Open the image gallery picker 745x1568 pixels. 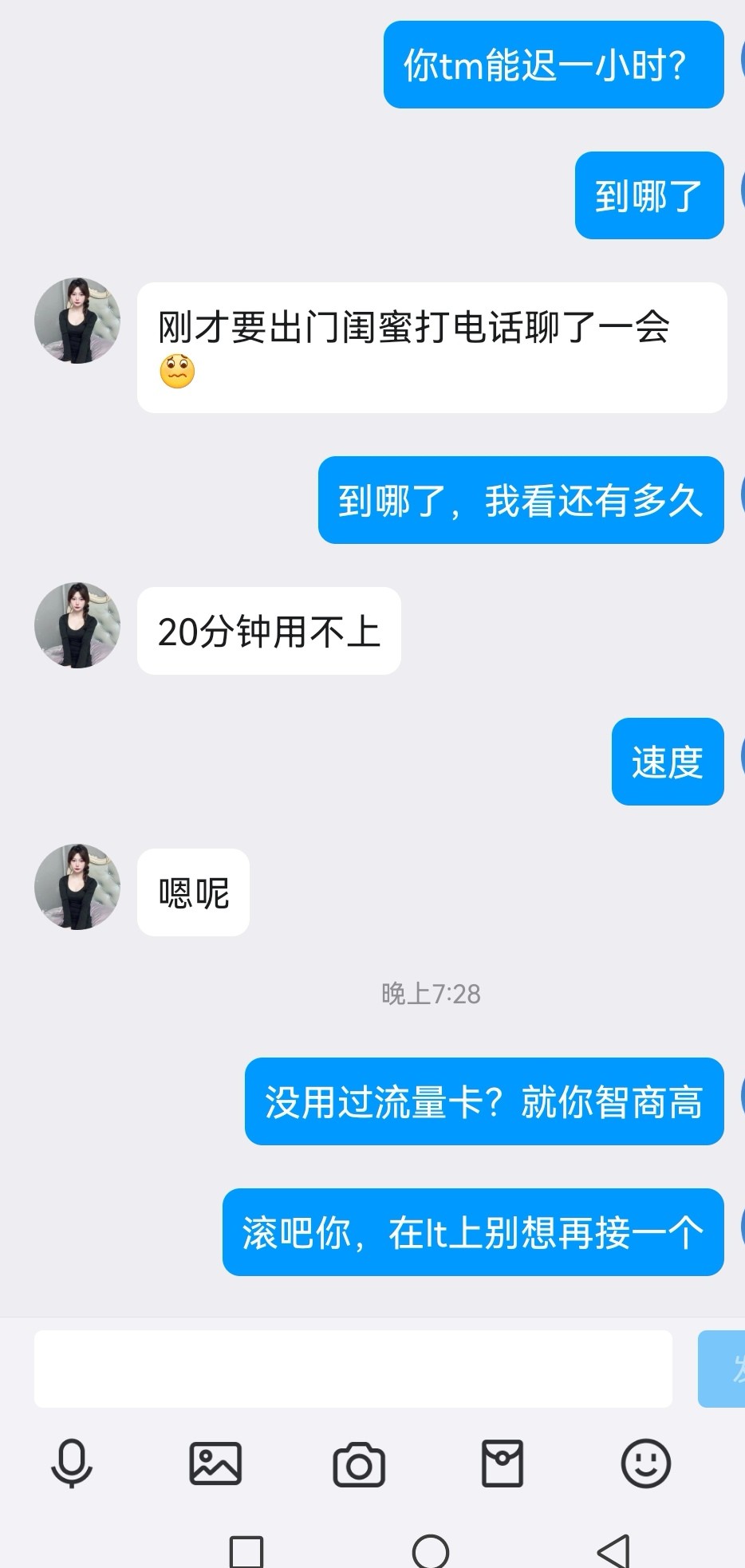[215, 1464]
